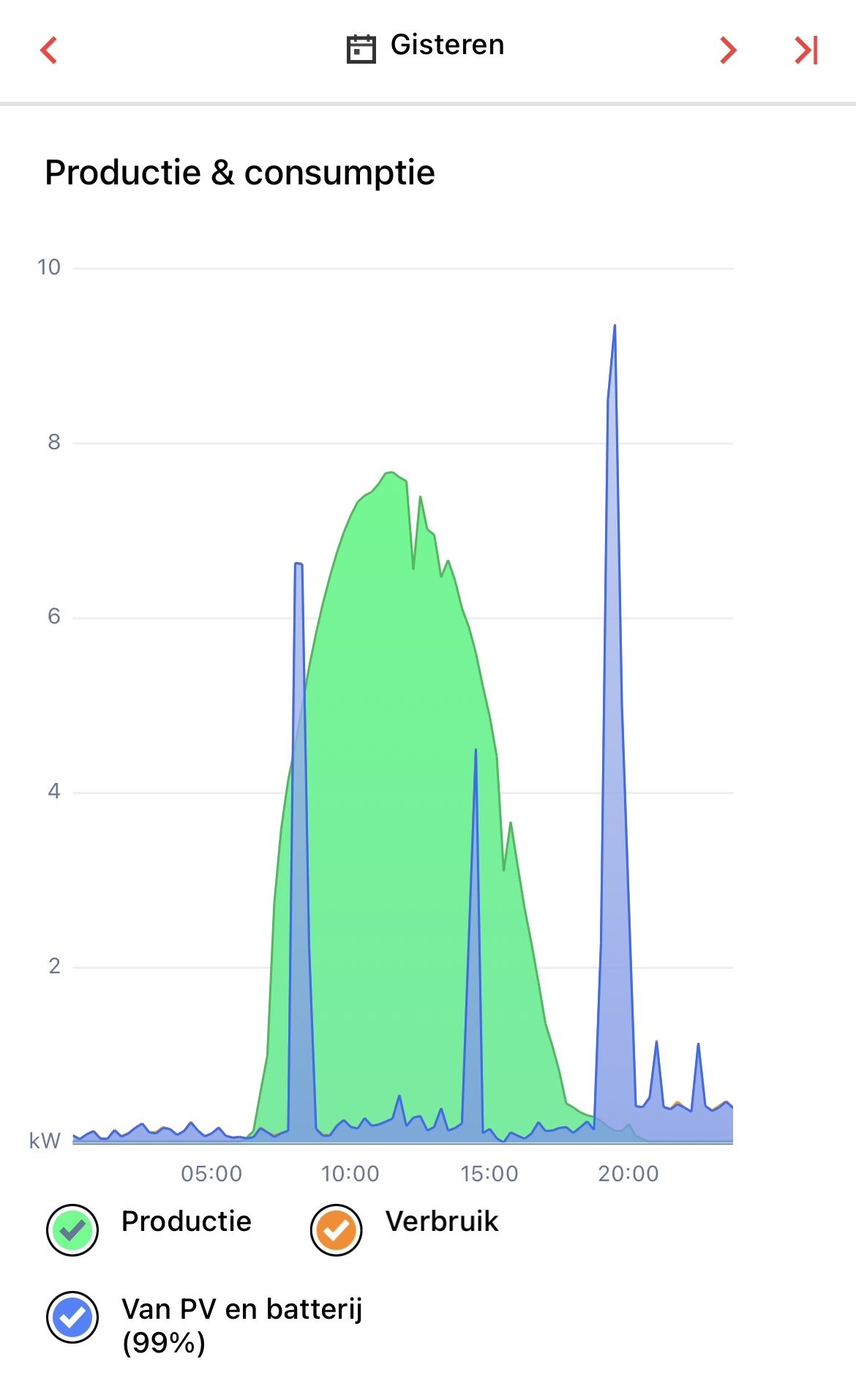This screenshot has height=1400, width=856.
Task: Open the Gisteren date picker
Action: [425, 47]
